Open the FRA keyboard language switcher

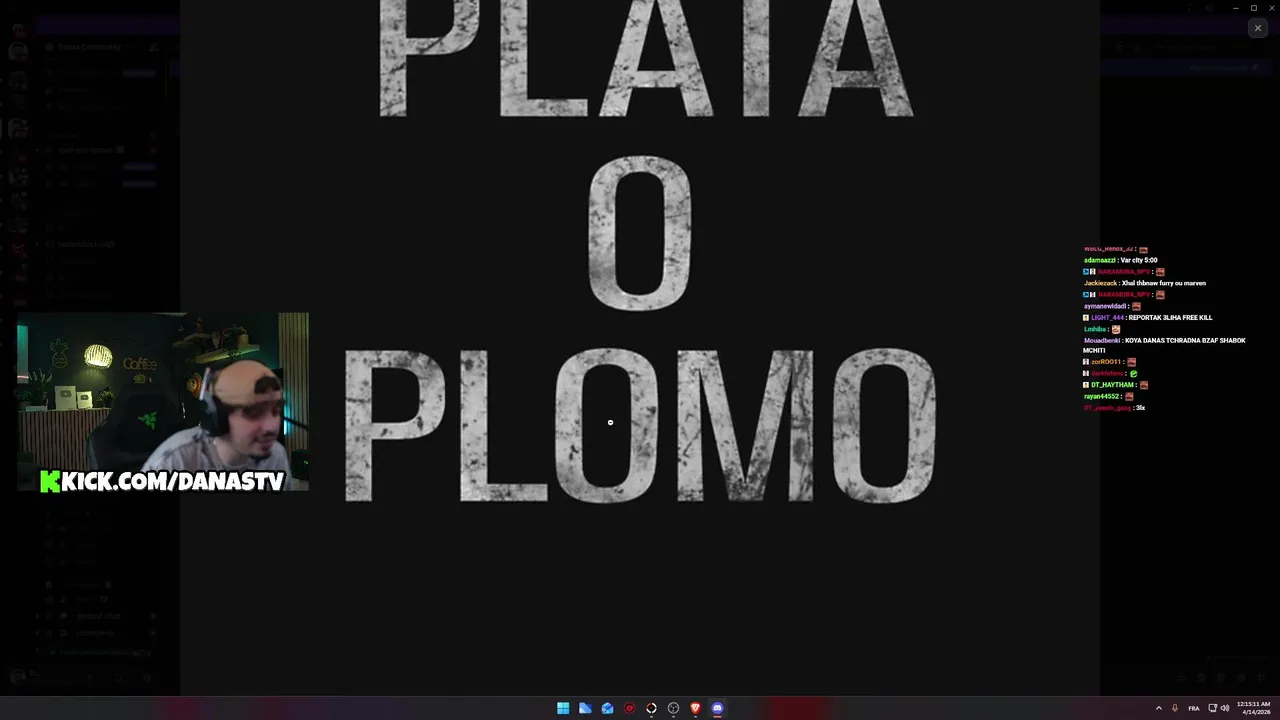pos(1193,708)
